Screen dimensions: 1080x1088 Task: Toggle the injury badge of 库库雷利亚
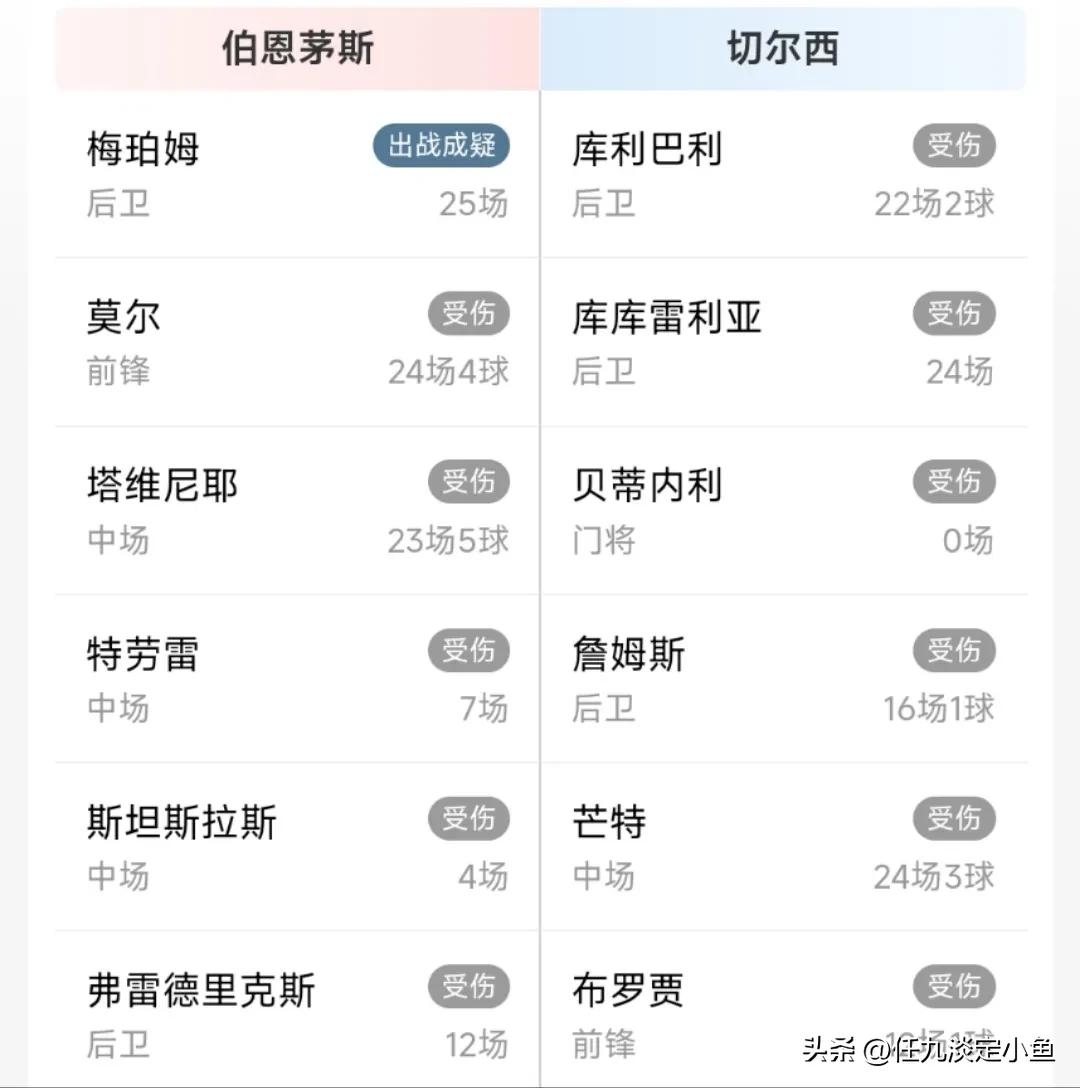pyautogui.click(x=955, y=314)
